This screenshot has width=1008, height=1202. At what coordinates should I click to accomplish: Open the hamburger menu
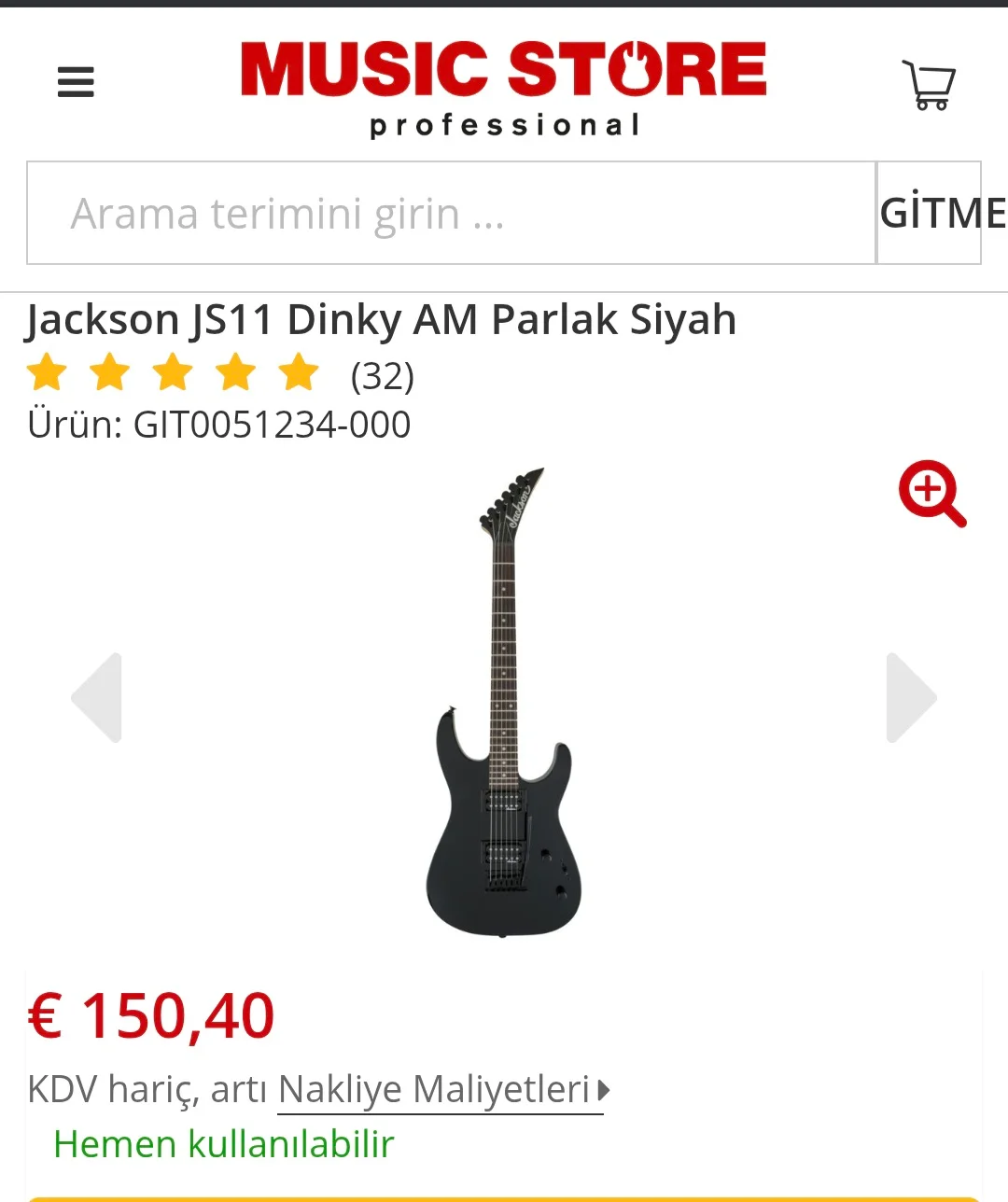76,82
